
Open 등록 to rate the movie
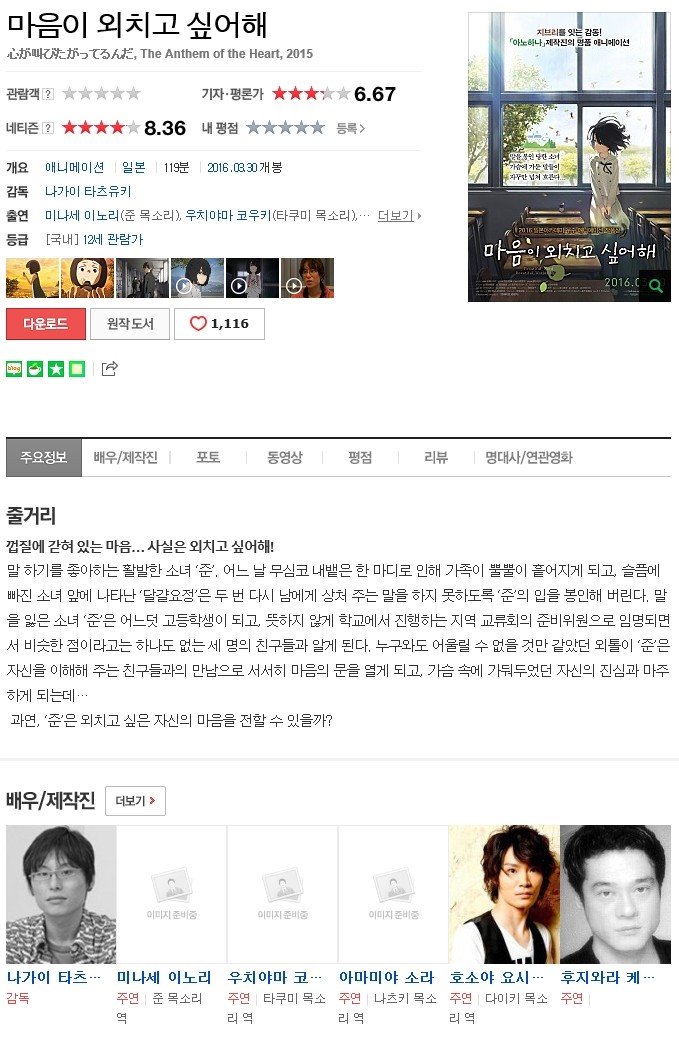coord(350,128)
